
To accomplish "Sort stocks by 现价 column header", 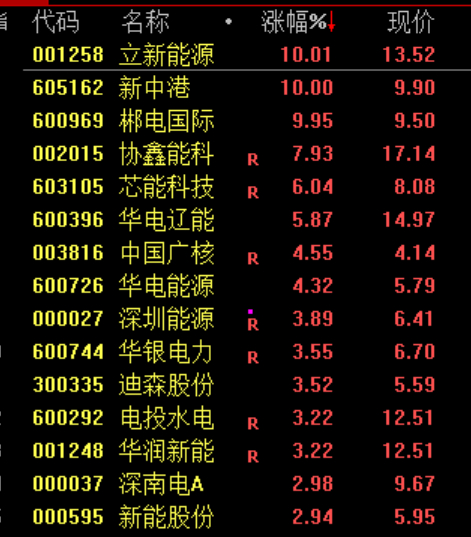I will point(411,22).
